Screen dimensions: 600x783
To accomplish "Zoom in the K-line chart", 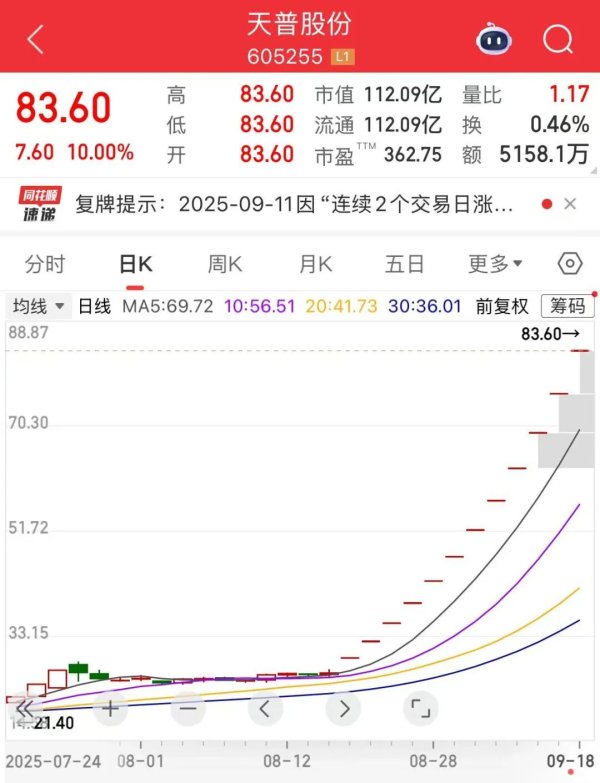I will (110, 709).
